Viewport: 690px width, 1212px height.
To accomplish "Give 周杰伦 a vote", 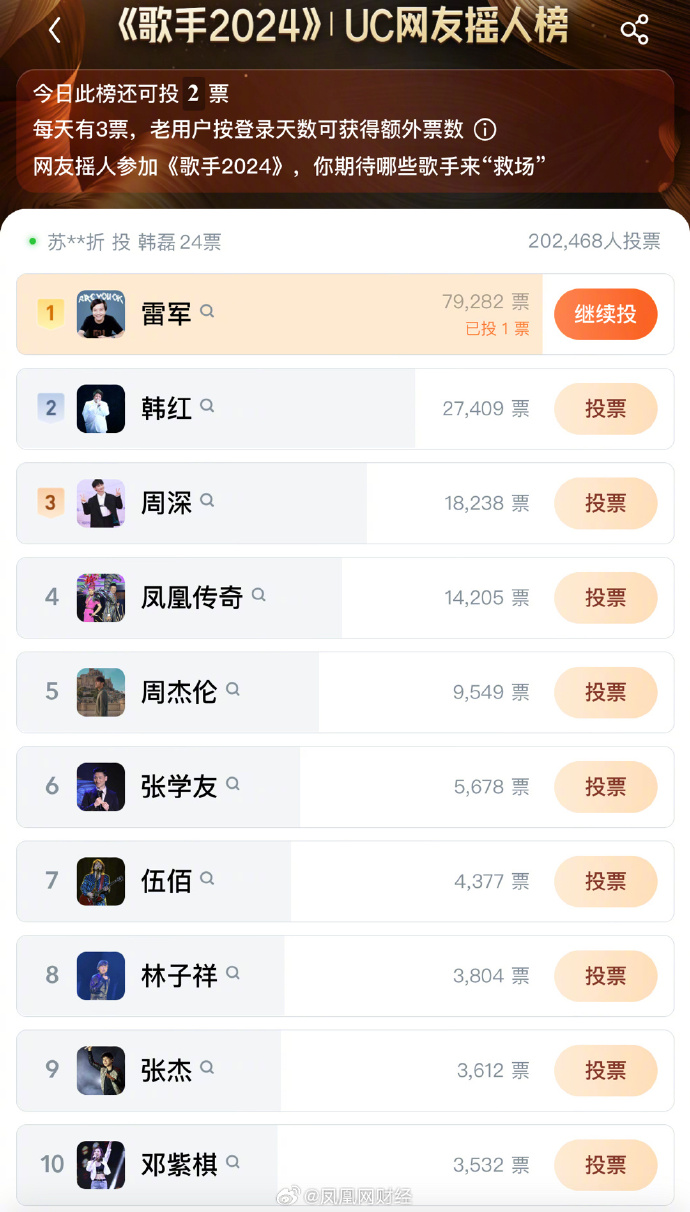I will [x=605, y=692].
